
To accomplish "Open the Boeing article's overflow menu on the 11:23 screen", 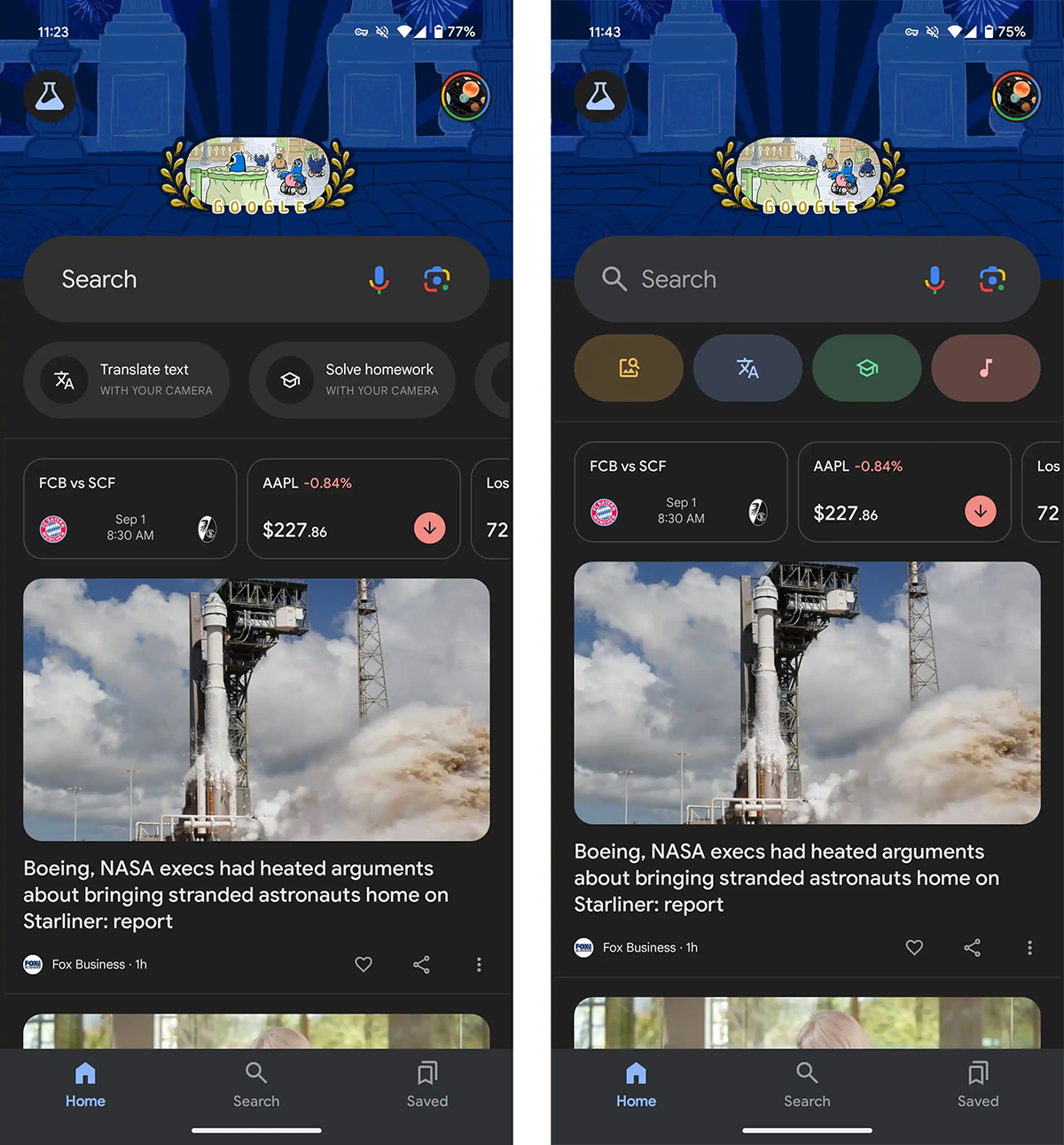I will (x=479, y=964).
